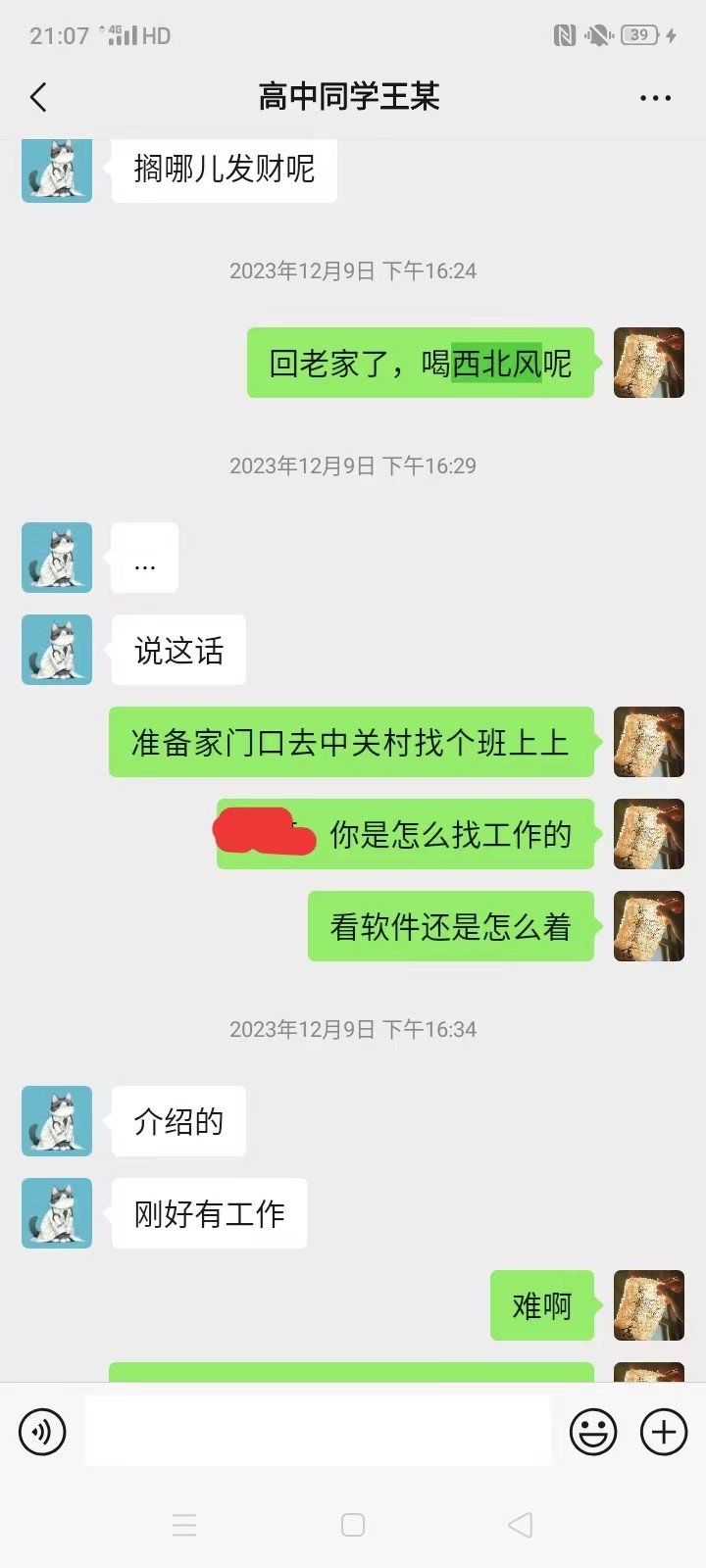Viewport: 706px width, 1568px height.
Task: Tap my avatar beside 难啊 message
Action: tap(648, 1305)
